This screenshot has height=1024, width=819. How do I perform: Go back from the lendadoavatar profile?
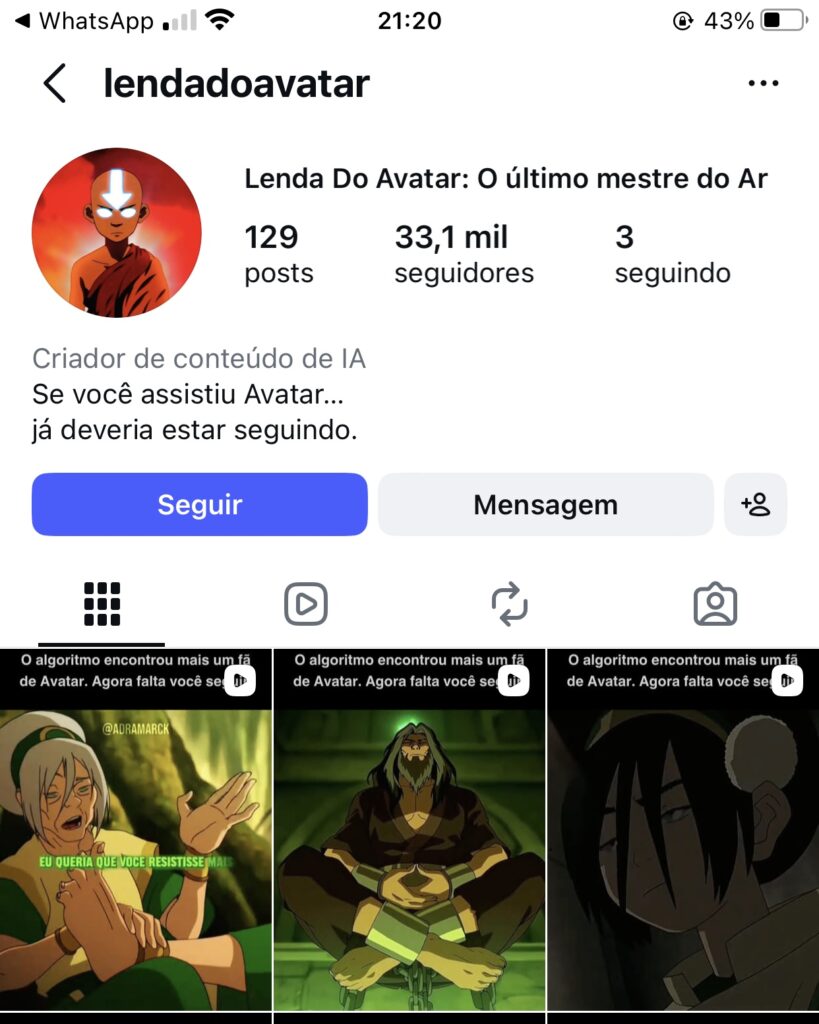55,84
